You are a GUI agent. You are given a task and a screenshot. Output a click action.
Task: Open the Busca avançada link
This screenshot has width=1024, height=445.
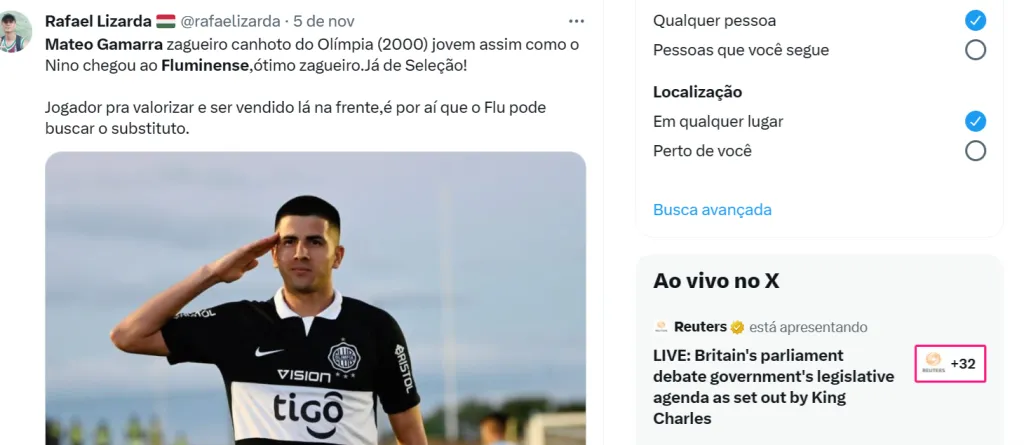(x=712, y=210)
